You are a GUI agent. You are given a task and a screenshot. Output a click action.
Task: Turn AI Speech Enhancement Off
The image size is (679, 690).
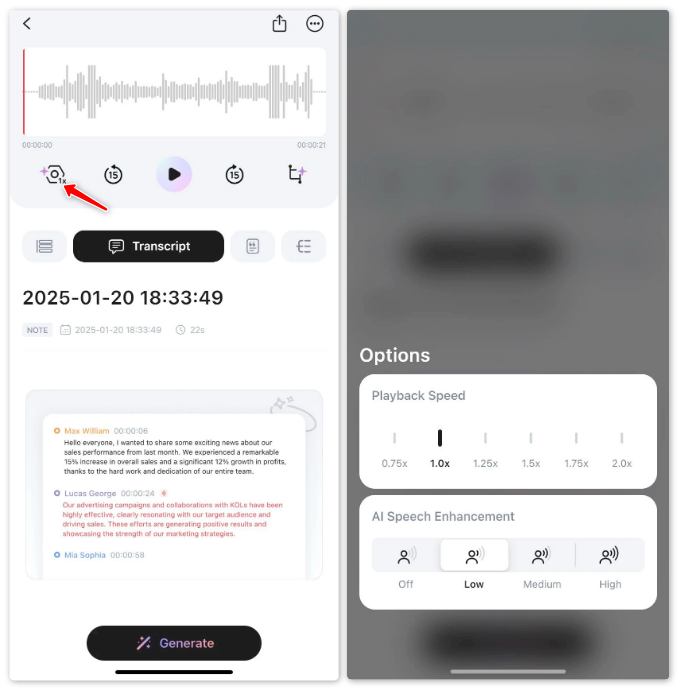tap(405, 564)
